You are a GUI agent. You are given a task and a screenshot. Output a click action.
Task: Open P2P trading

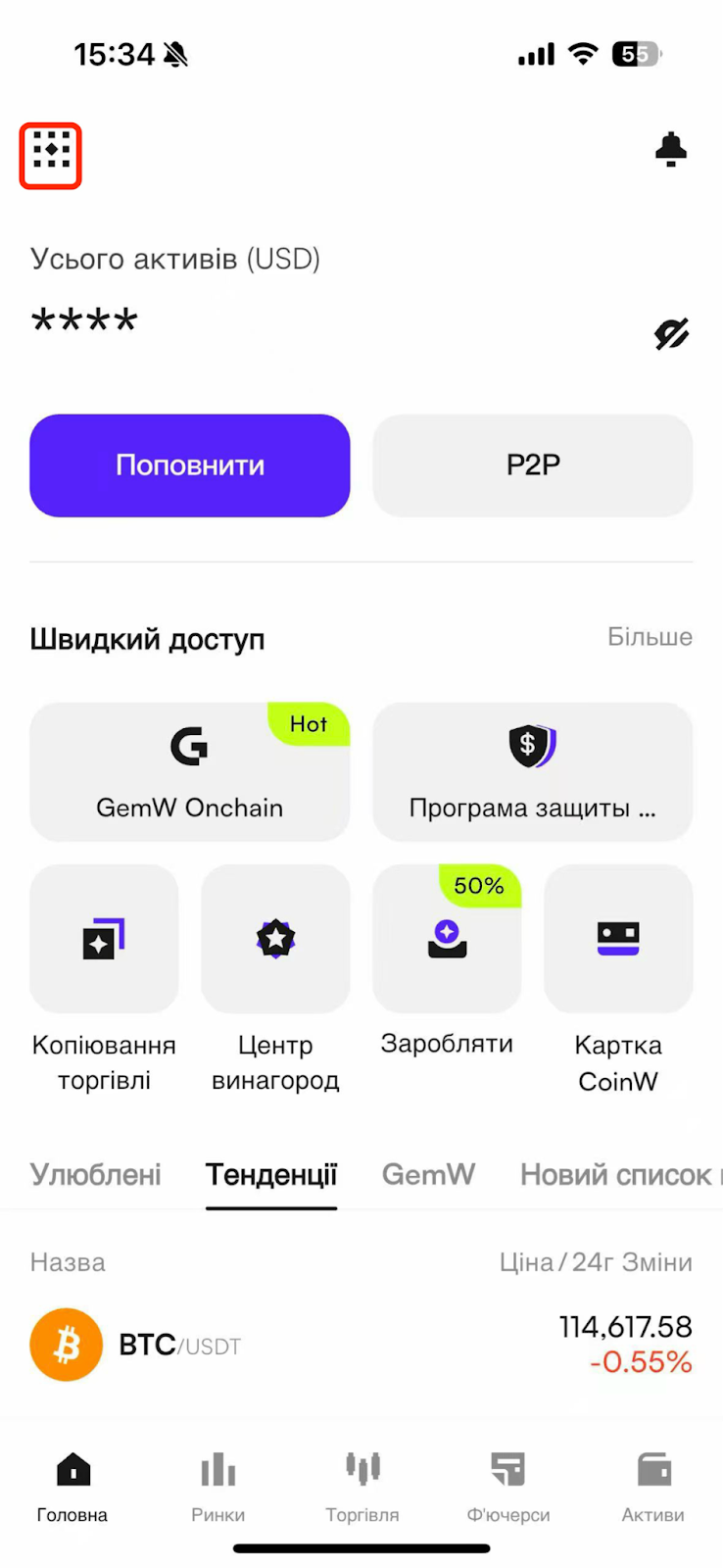tap(533, 465)
